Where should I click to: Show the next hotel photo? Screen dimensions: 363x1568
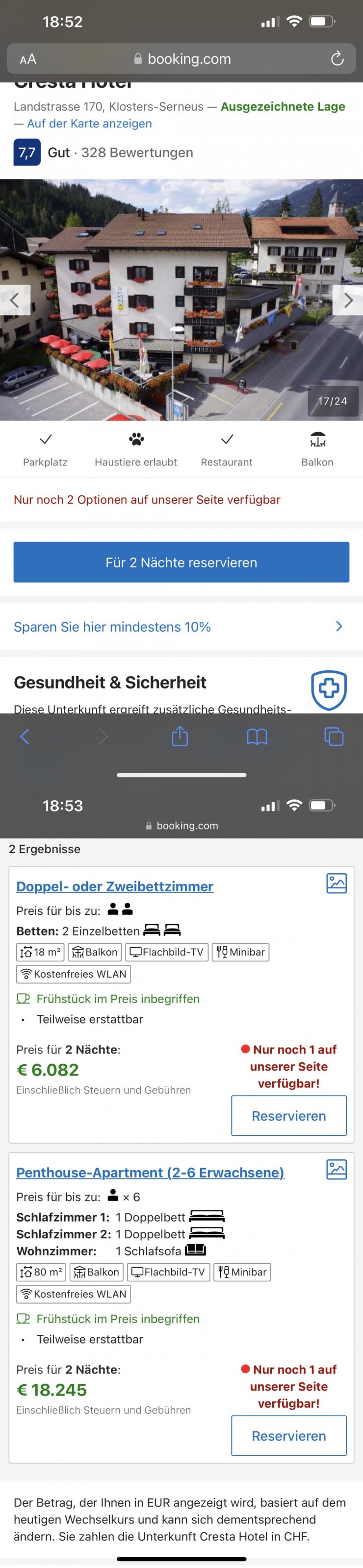[x=348, y=299]
